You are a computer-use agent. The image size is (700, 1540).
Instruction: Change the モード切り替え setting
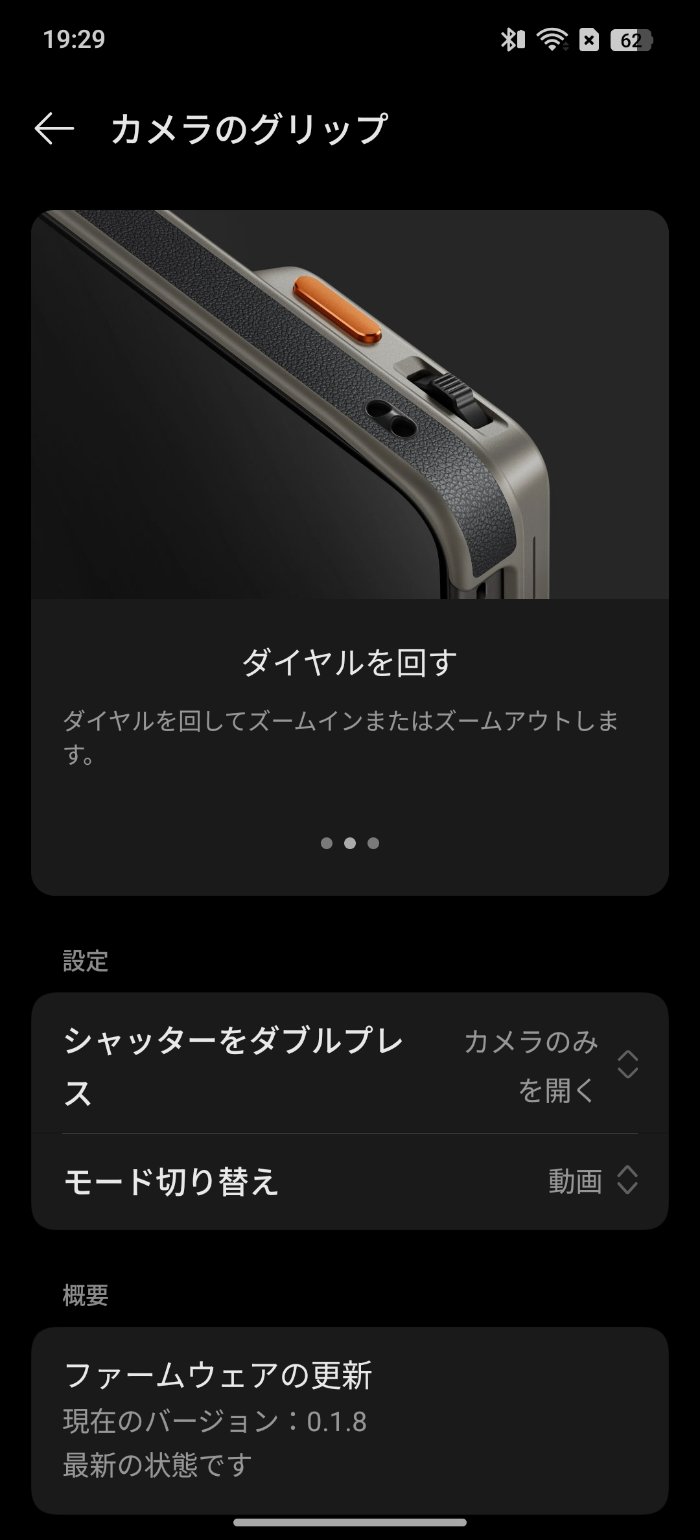350,1182
